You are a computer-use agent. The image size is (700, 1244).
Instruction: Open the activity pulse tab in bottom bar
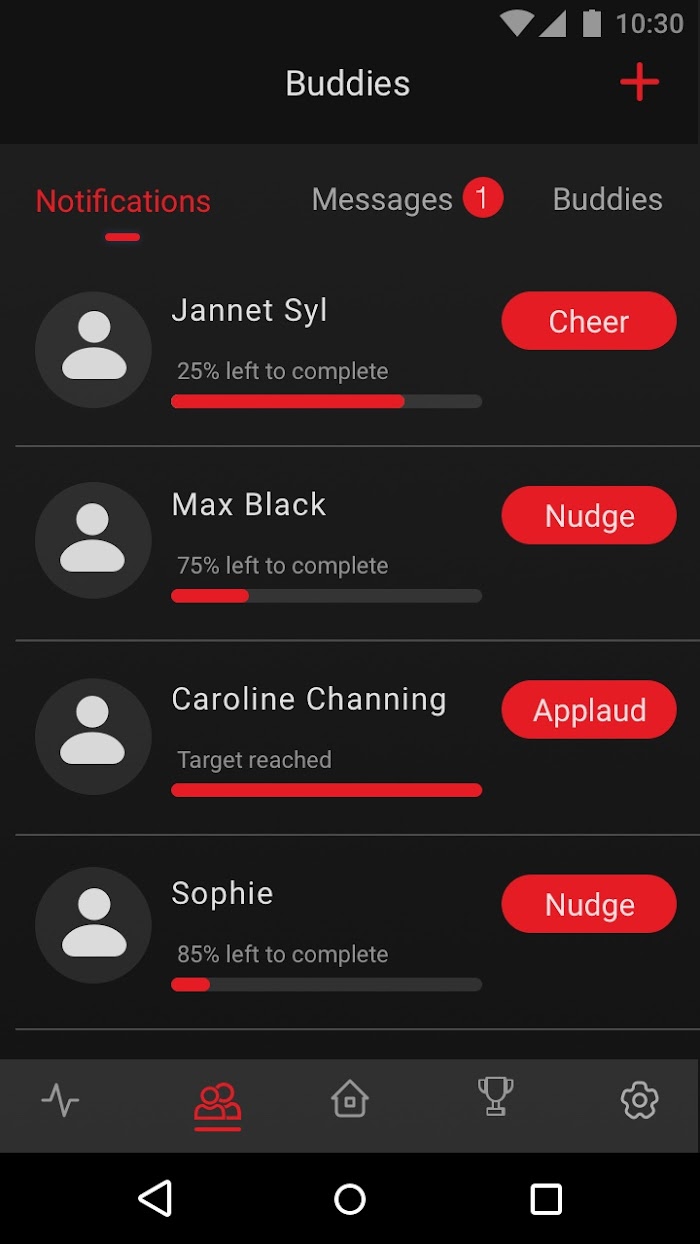[60, 1101]
